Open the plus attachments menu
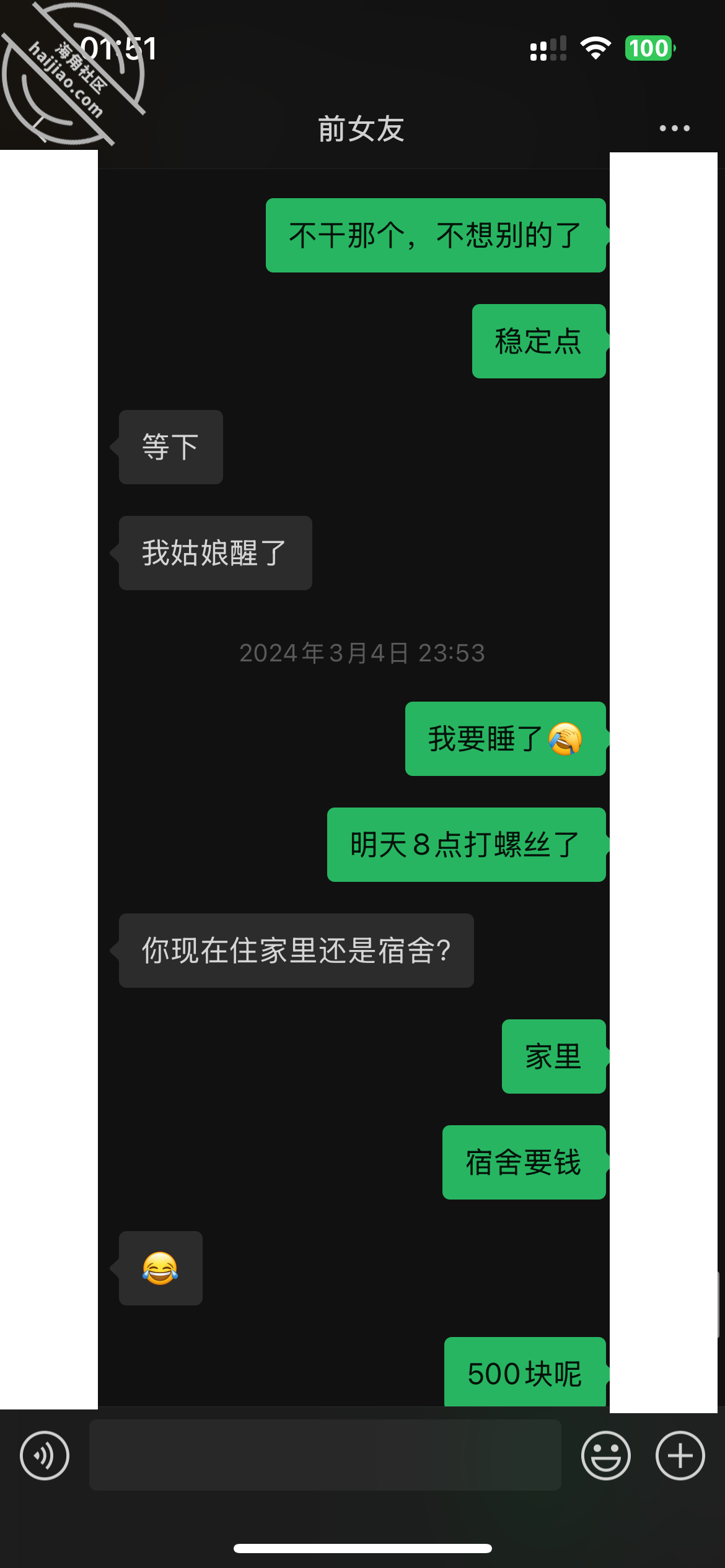 680,1455
